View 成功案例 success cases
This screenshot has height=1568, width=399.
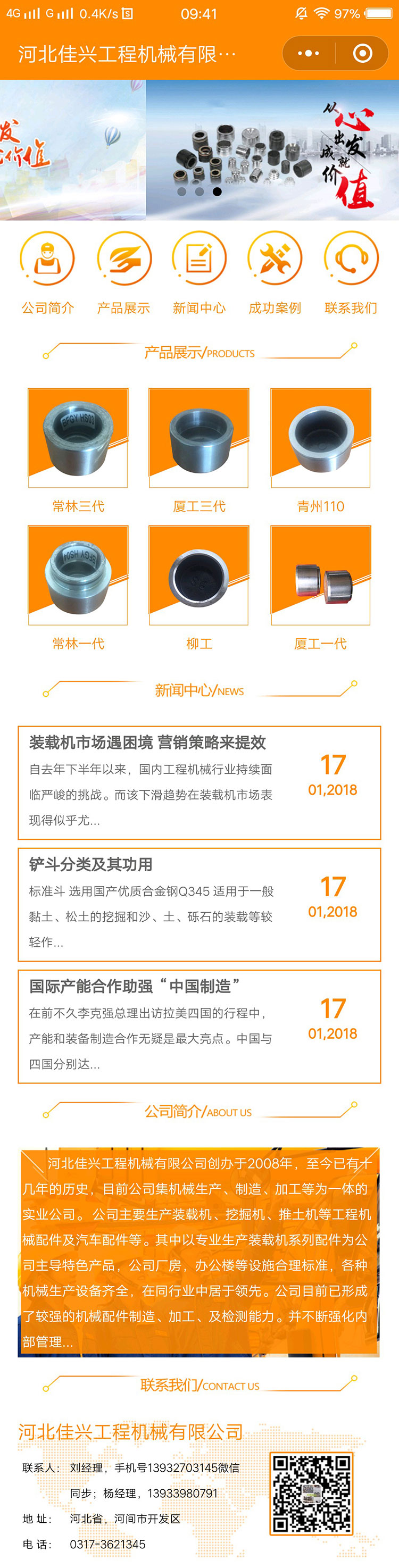tap(275, 273)
